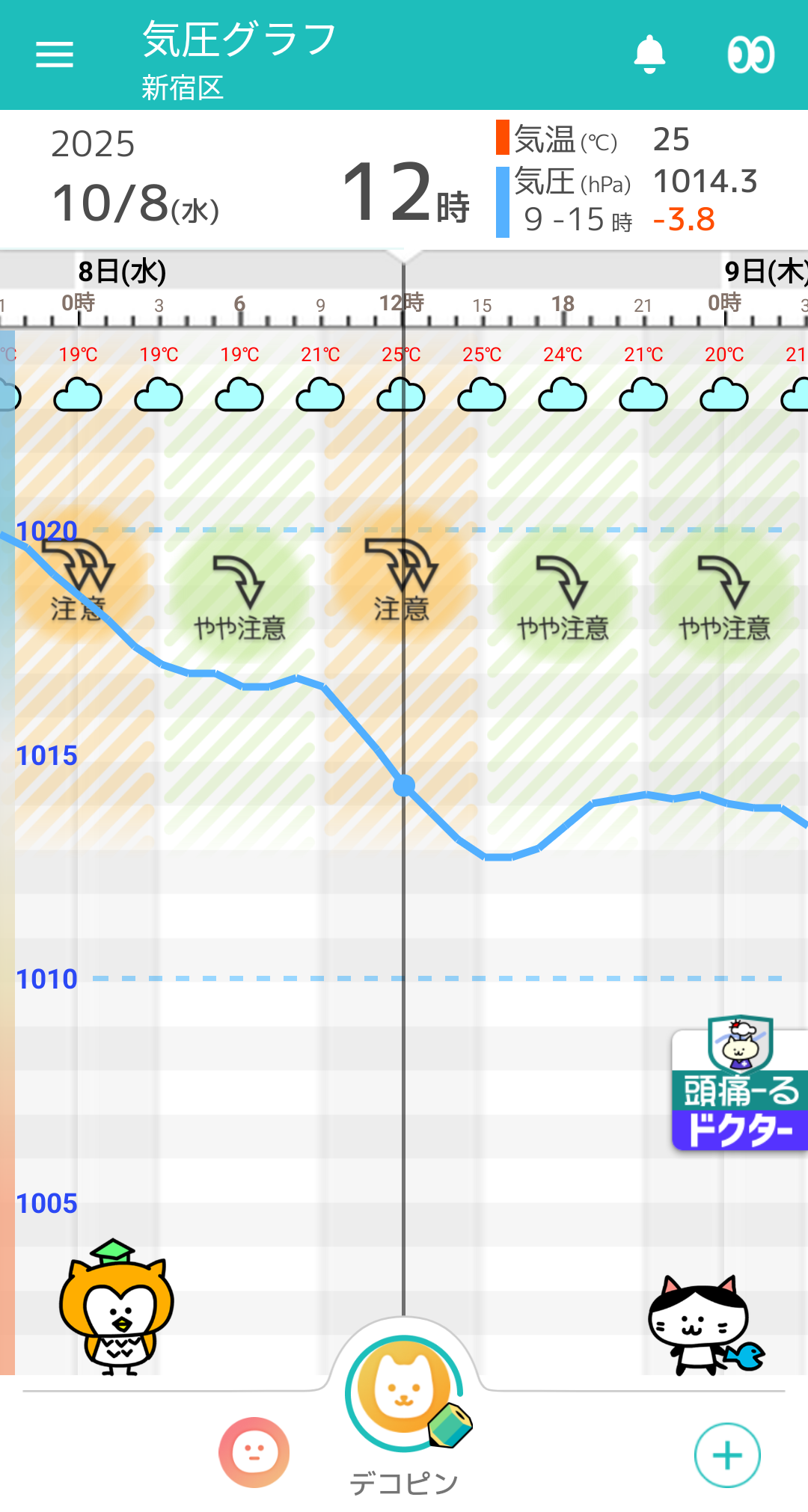Tap the orange owl character
This screenshot has height=1512, width=808.
(117, 1308)
